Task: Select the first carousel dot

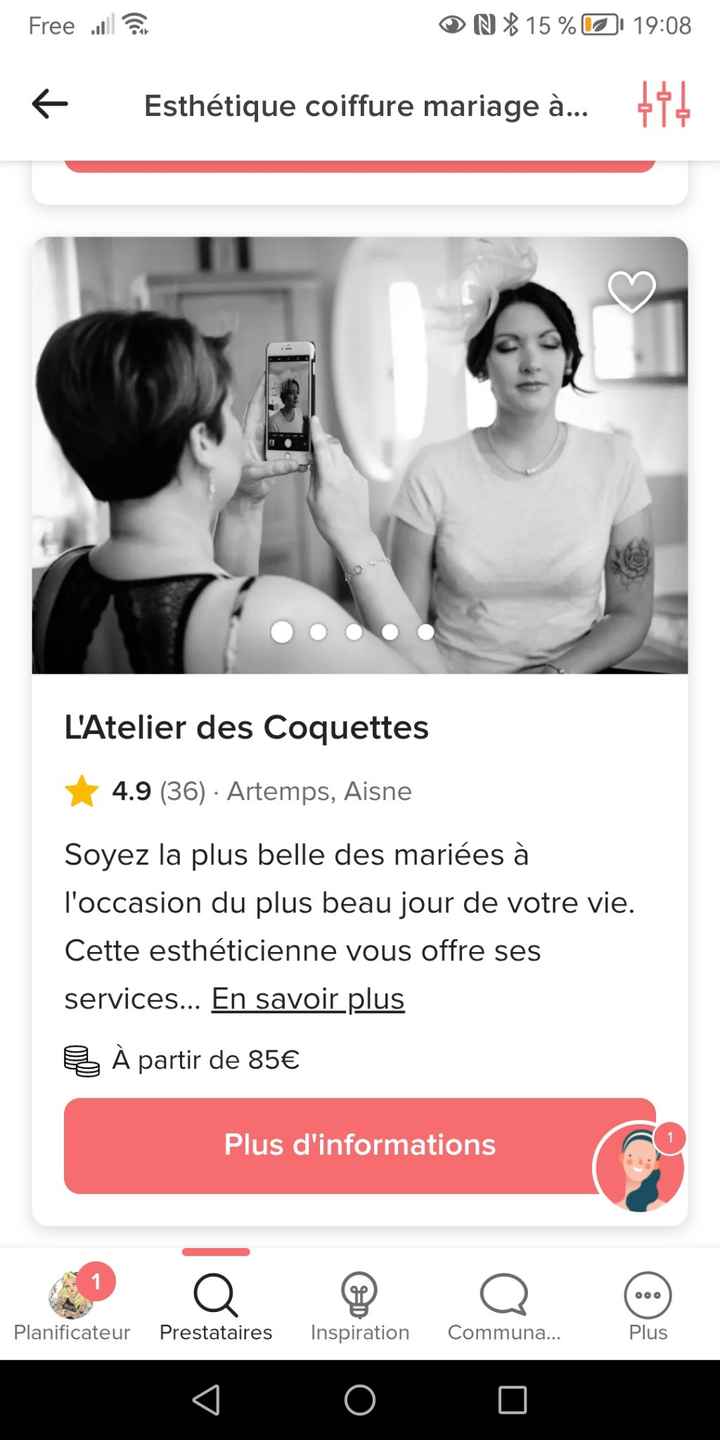Action: [x=282, y=632]
